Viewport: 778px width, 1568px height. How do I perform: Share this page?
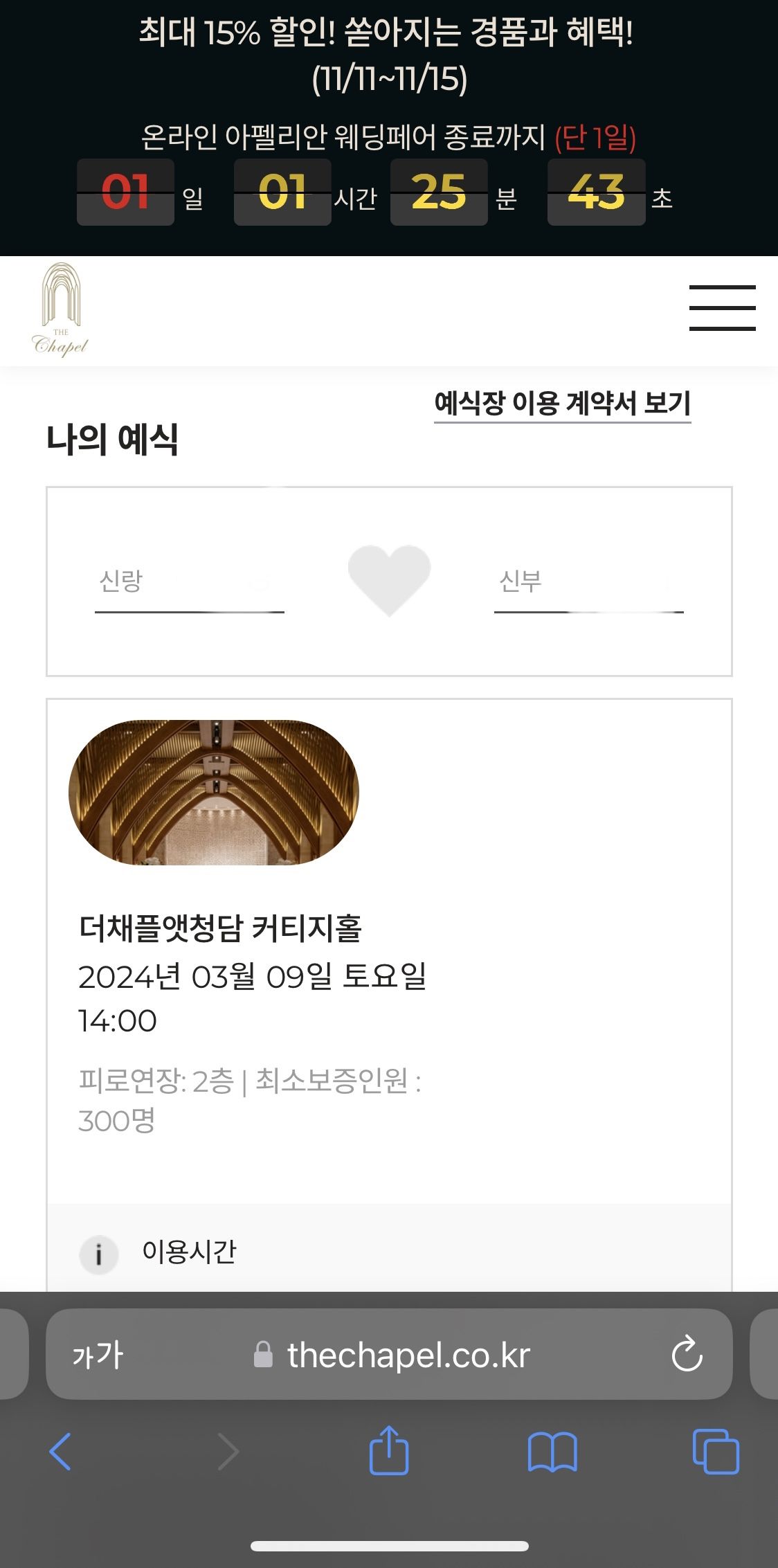tap(388, 1452)
